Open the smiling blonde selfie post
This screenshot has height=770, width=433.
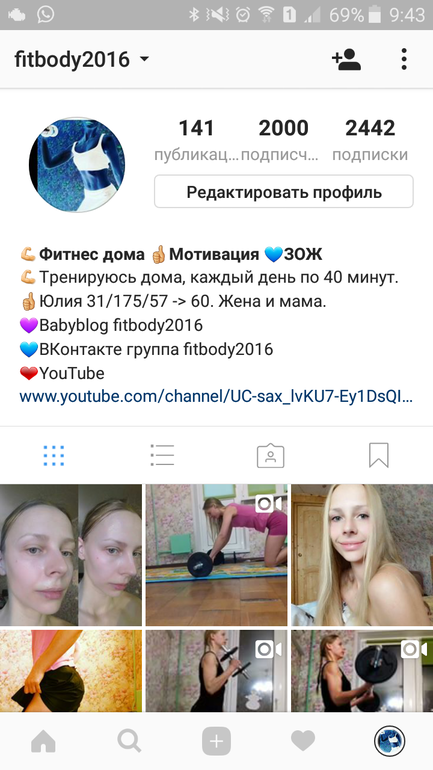click(362, 555)
